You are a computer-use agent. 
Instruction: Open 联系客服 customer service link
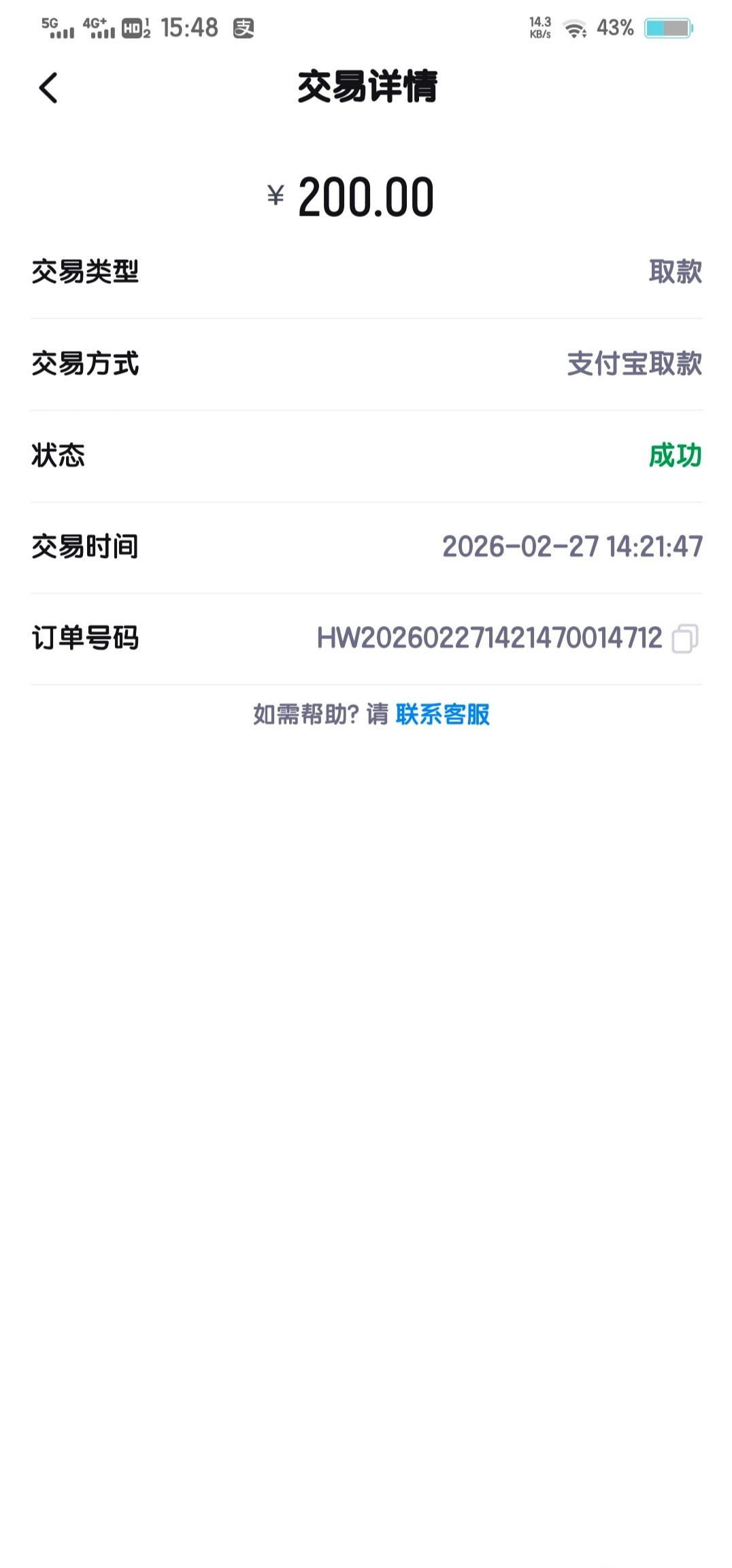pos(442,715)
